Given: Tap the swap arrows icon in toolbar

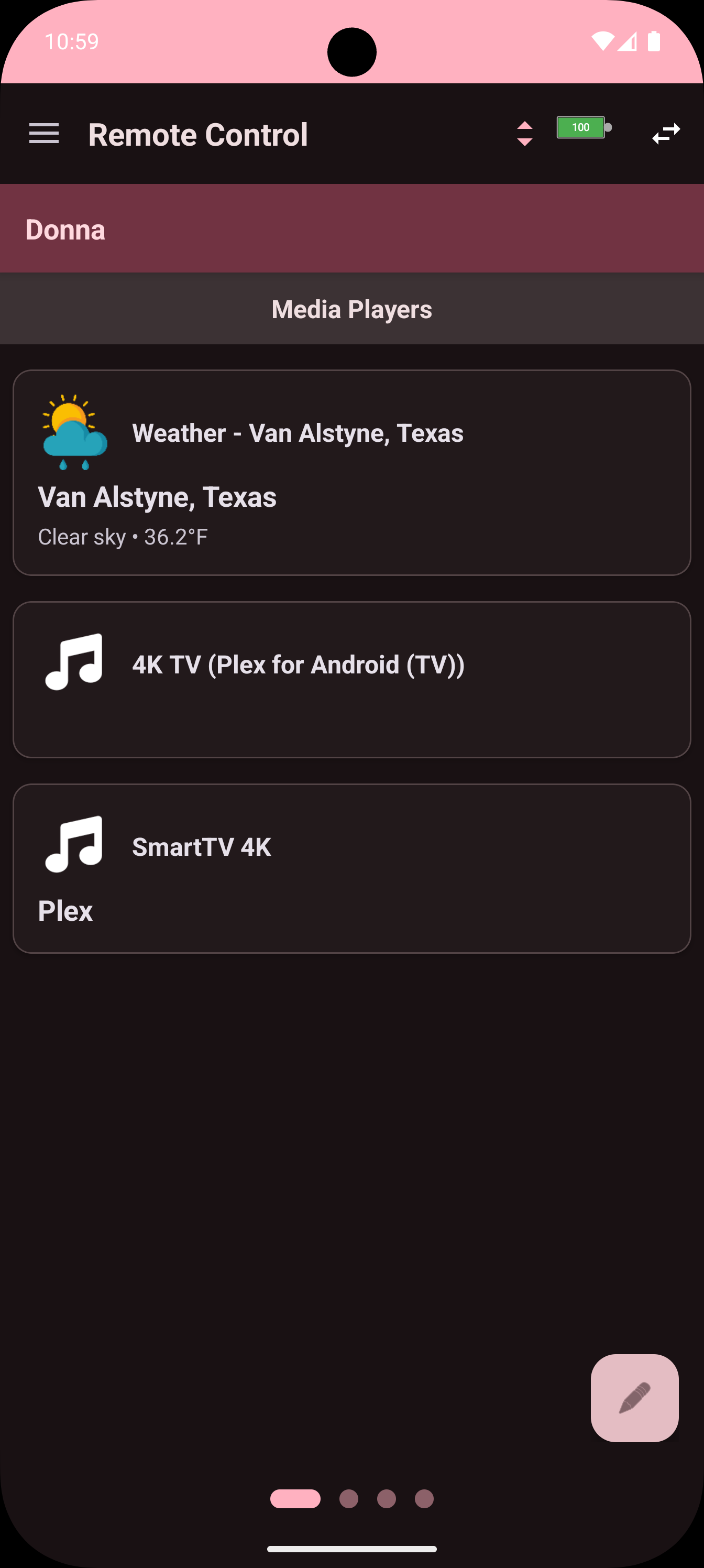Looking at the screenshot, I should [x=666, y=134].
